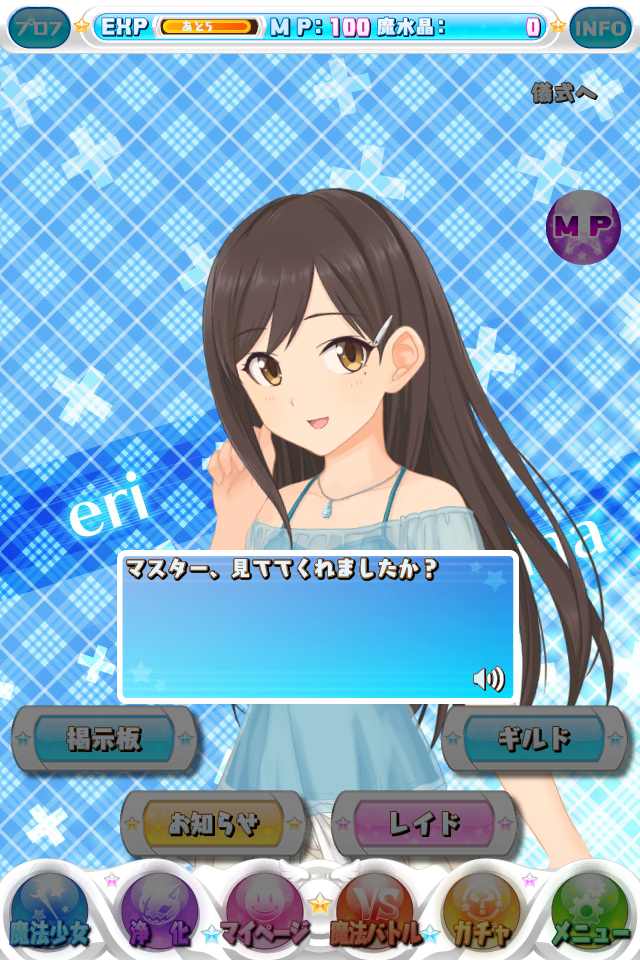
Task: Open the ギルド guild button
Action: point(535,740)
